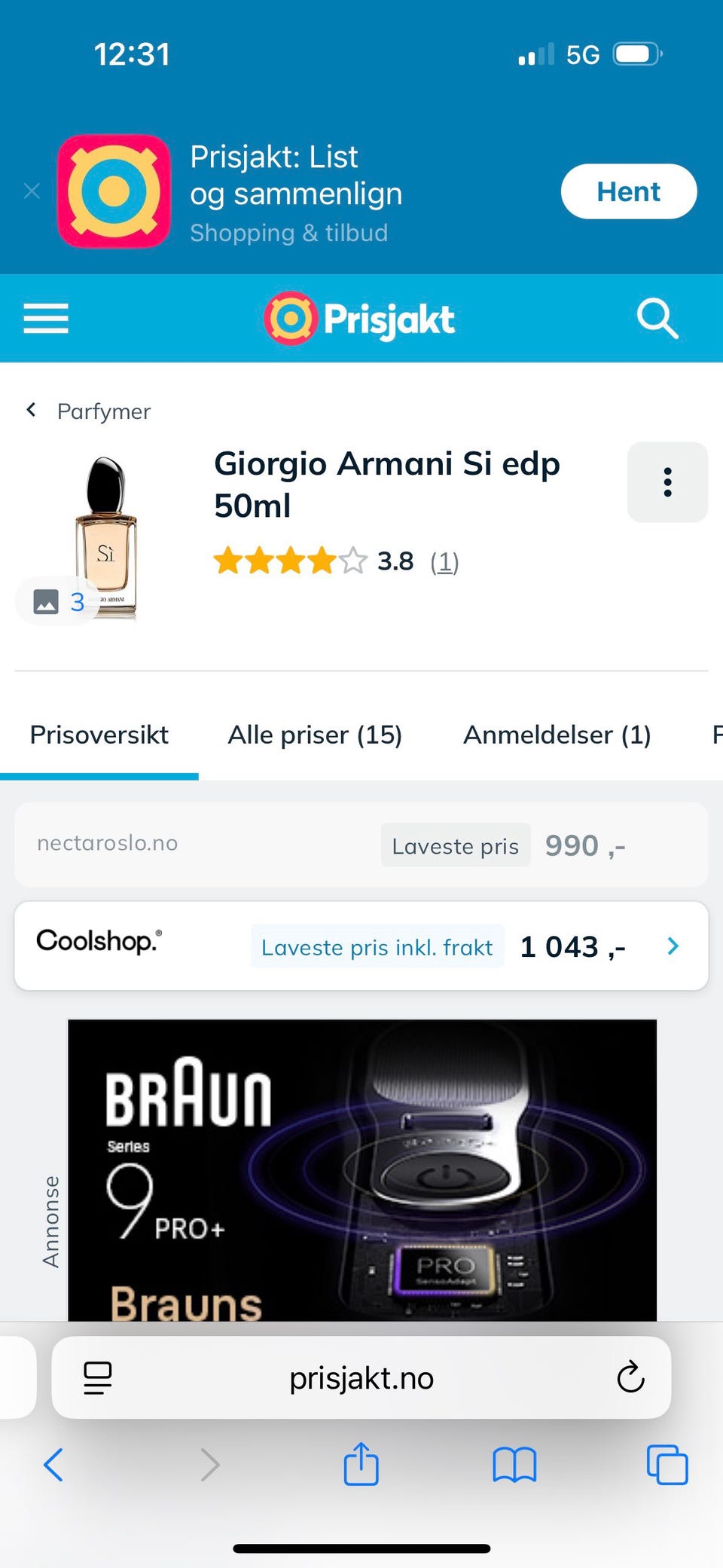The width and height of the screenshot is (723, 1568).
Task: Open the Braun Series 9 PRO+ ad
Action: point(361,1169)
